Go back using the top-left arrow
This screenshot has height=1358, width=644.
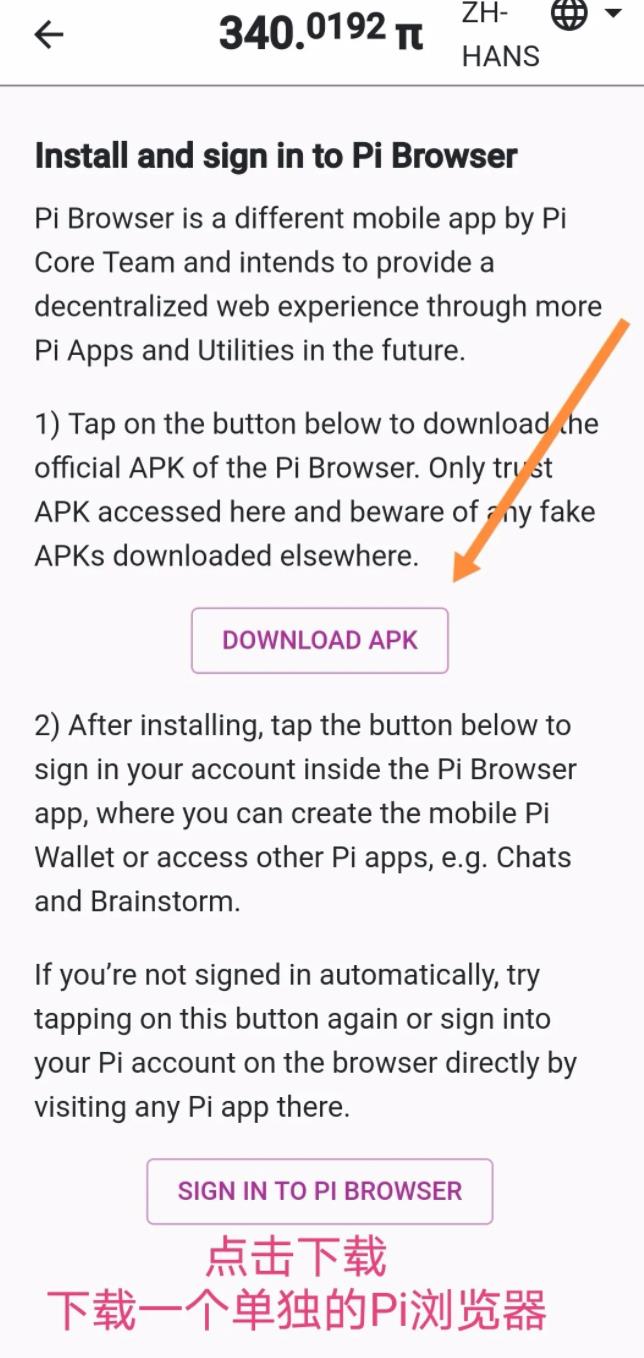pos(48,34)
